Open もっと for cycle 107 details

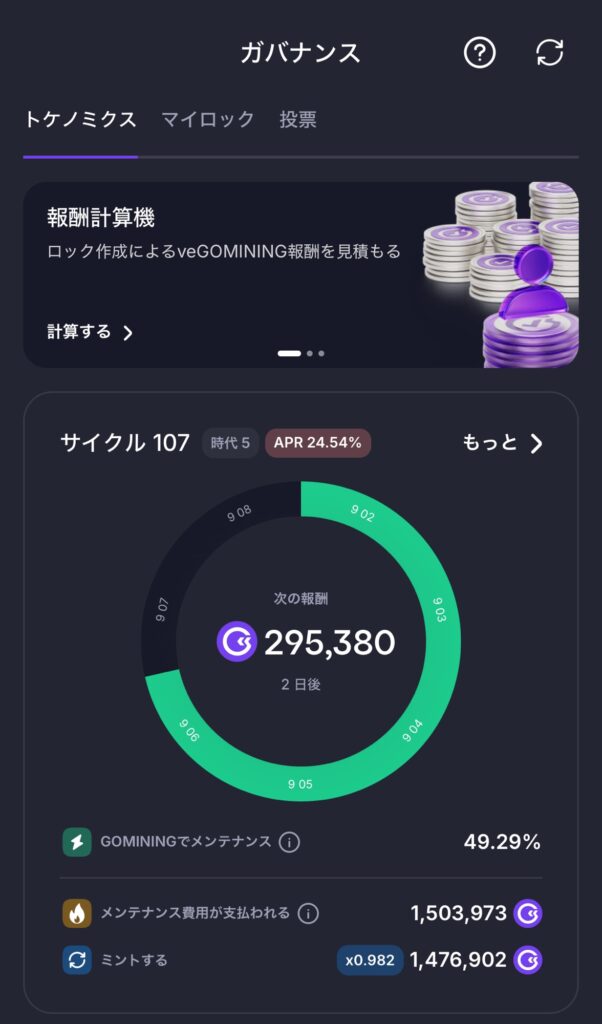point(503,443)
